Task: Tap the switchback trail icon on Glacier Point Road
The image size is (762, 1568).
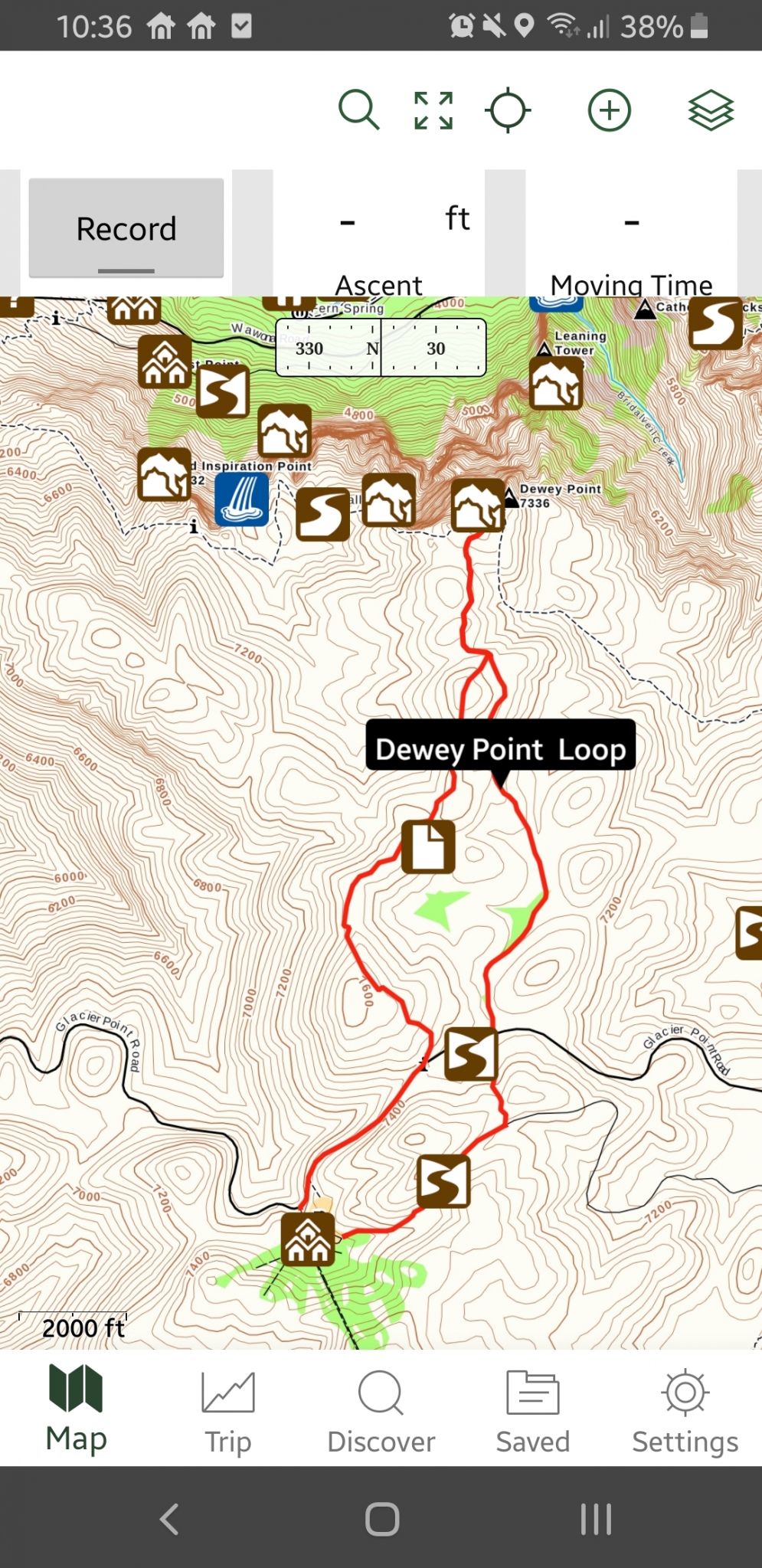Action: point(470,1055)
